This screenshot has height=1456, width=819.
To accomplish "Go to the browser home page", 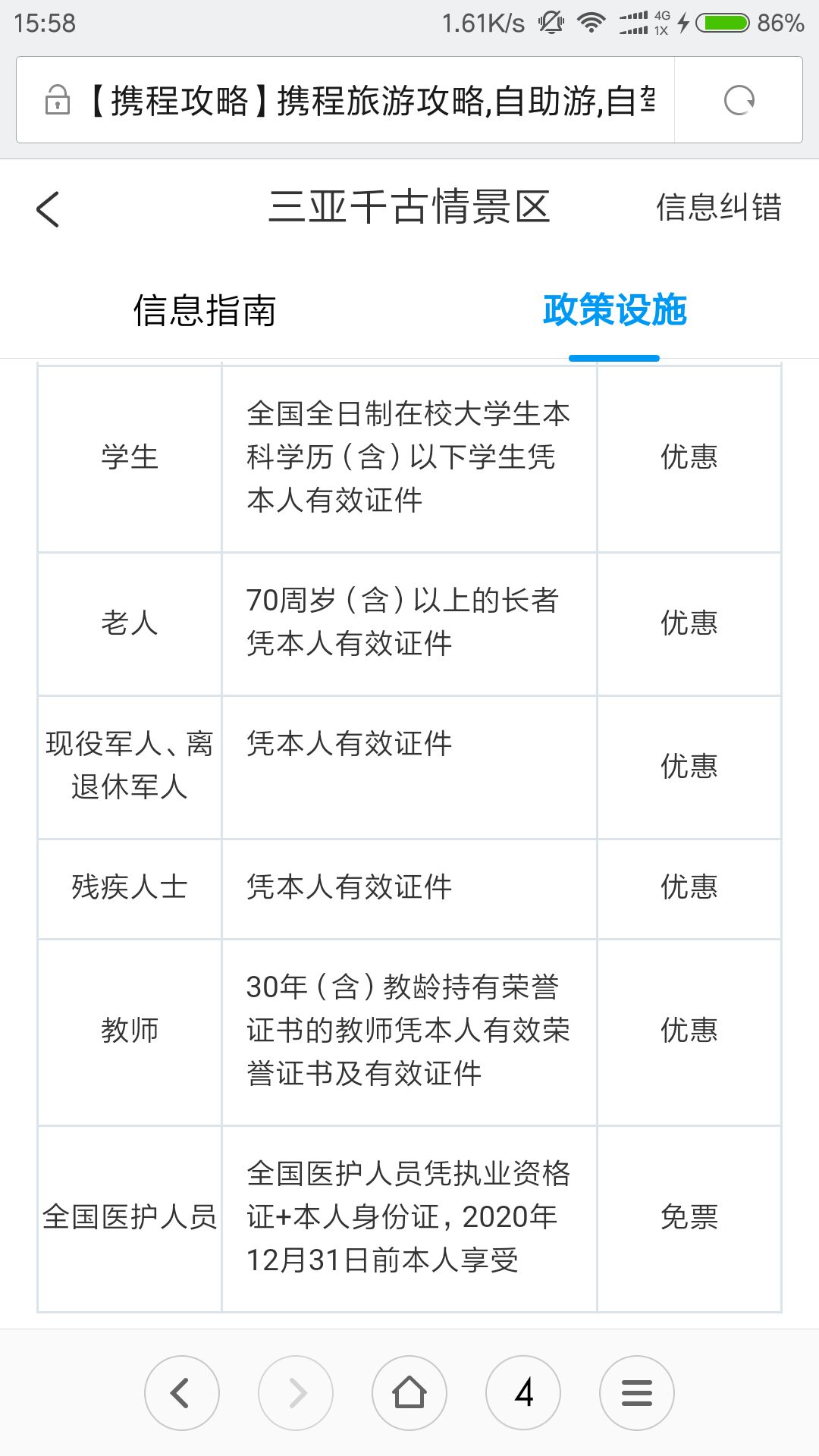I will (x=409, y=1393).
